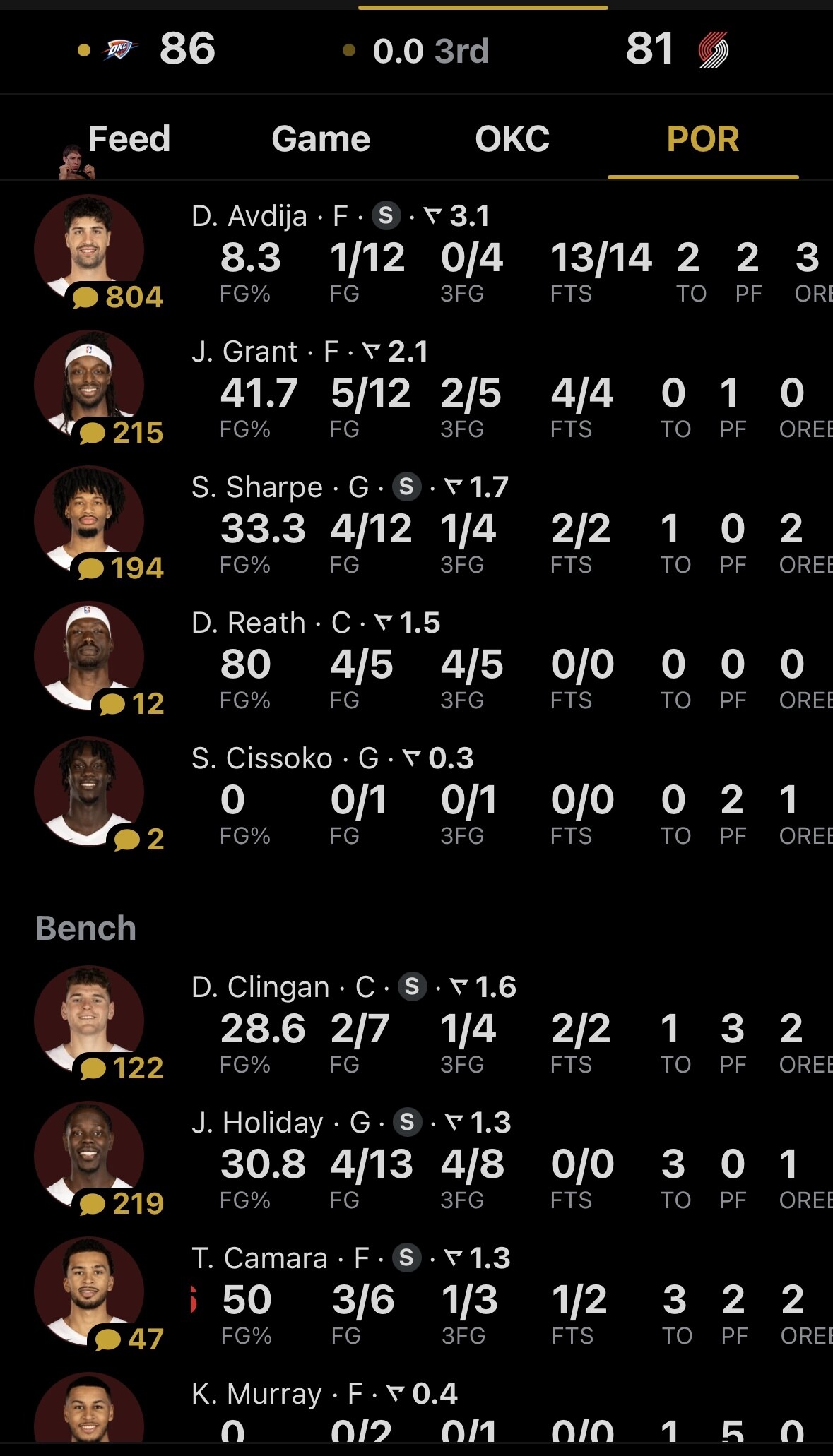
Task: Switch to the Game tab
Action: pos(321,139)
